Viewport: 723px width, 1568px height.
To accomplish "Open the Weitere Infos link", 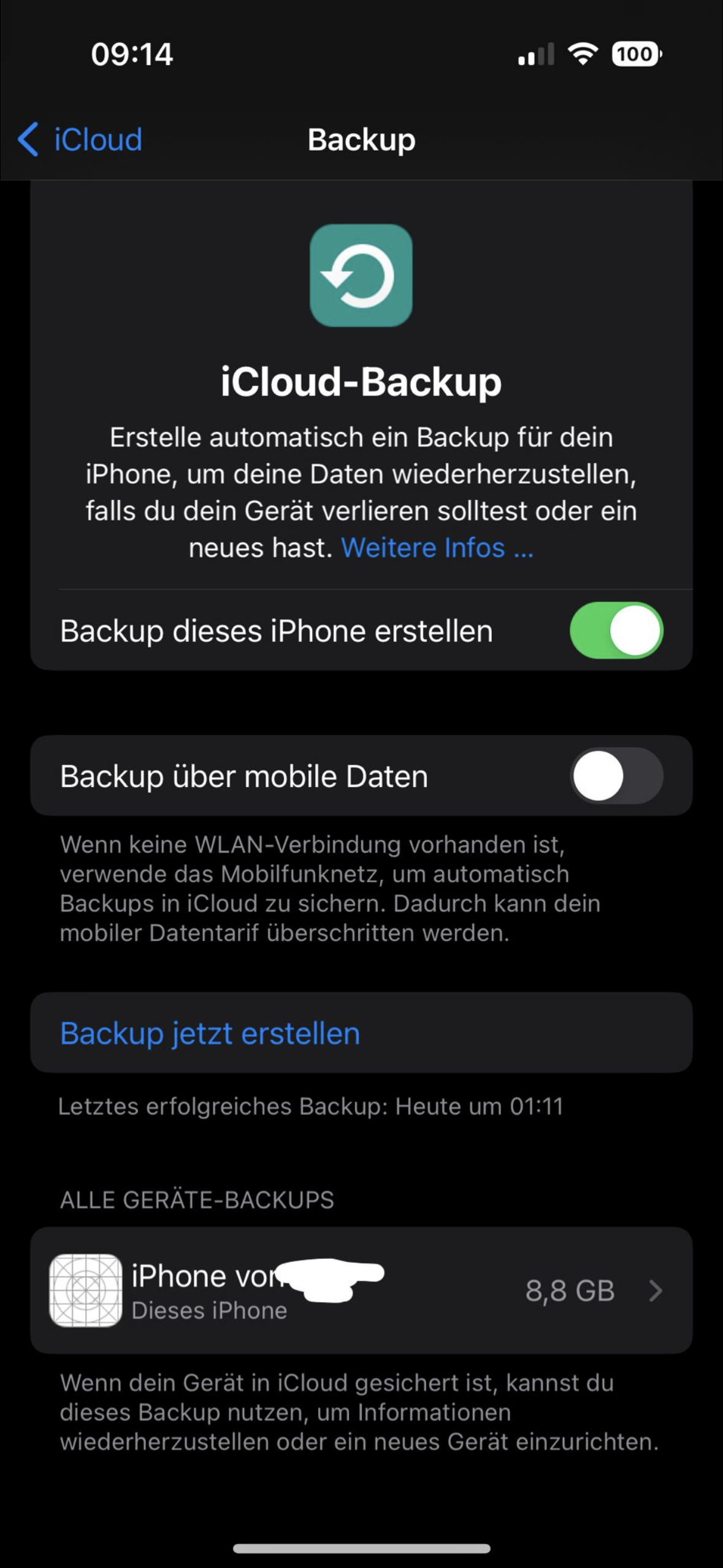I will 437,548.
